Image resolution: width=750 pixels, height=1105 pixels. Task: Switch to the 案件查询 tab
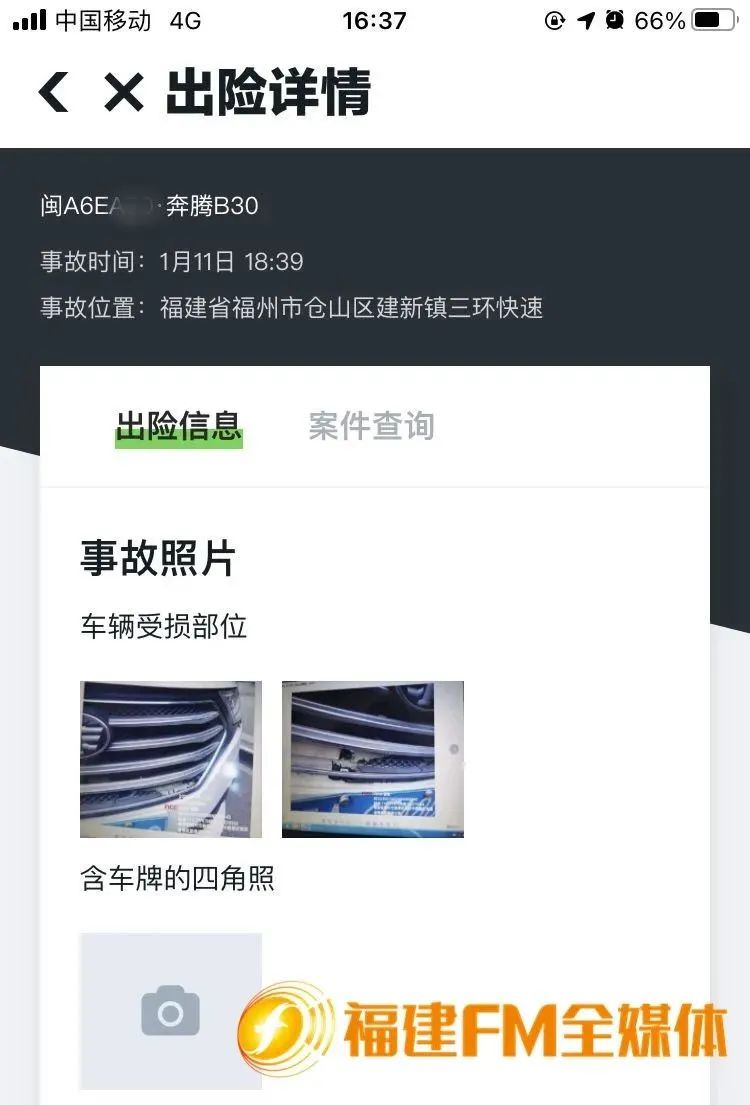pos(371,426)
